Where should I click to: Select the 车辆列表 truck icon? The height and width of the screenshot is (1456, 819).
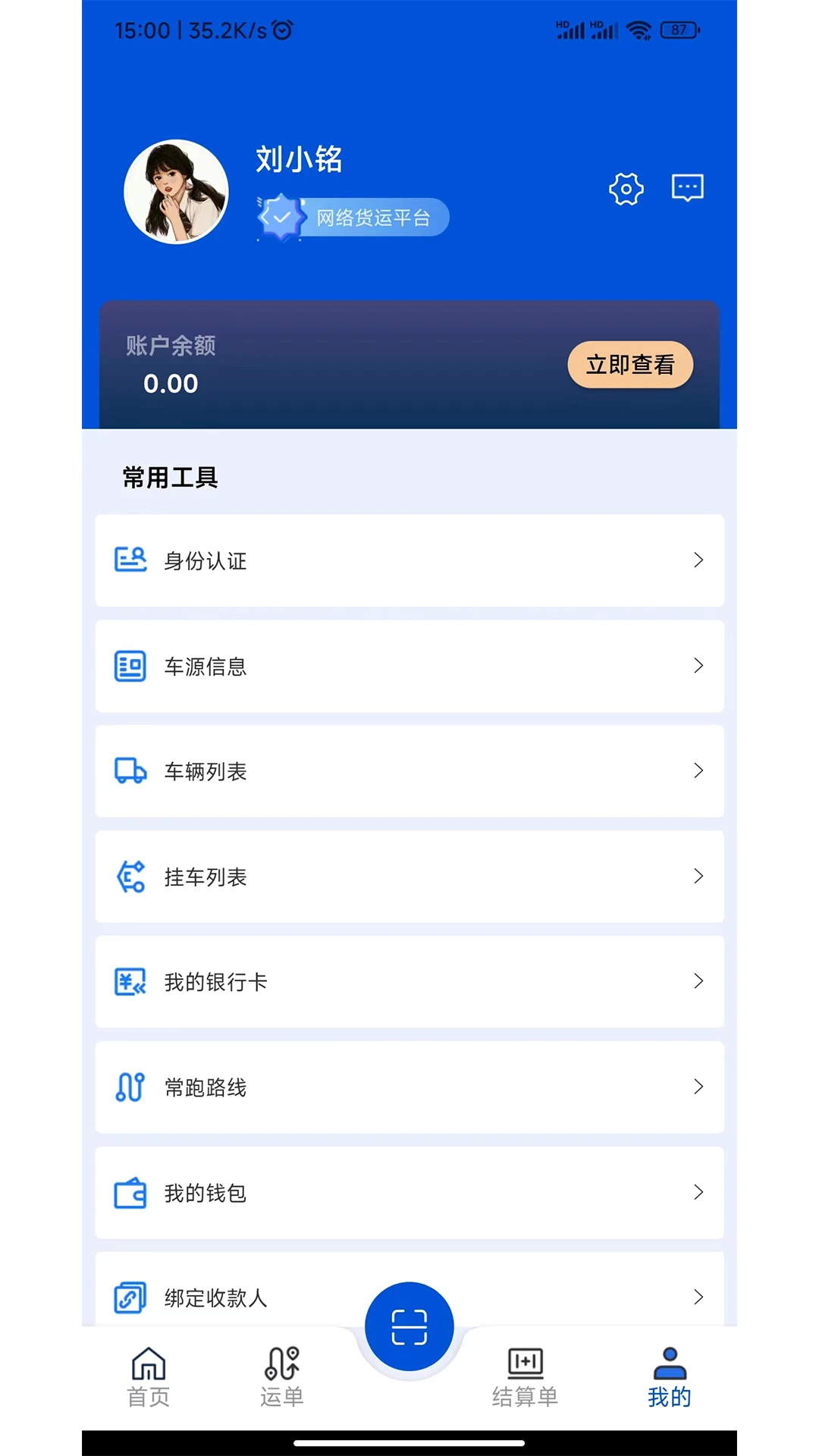pos(130,771)
